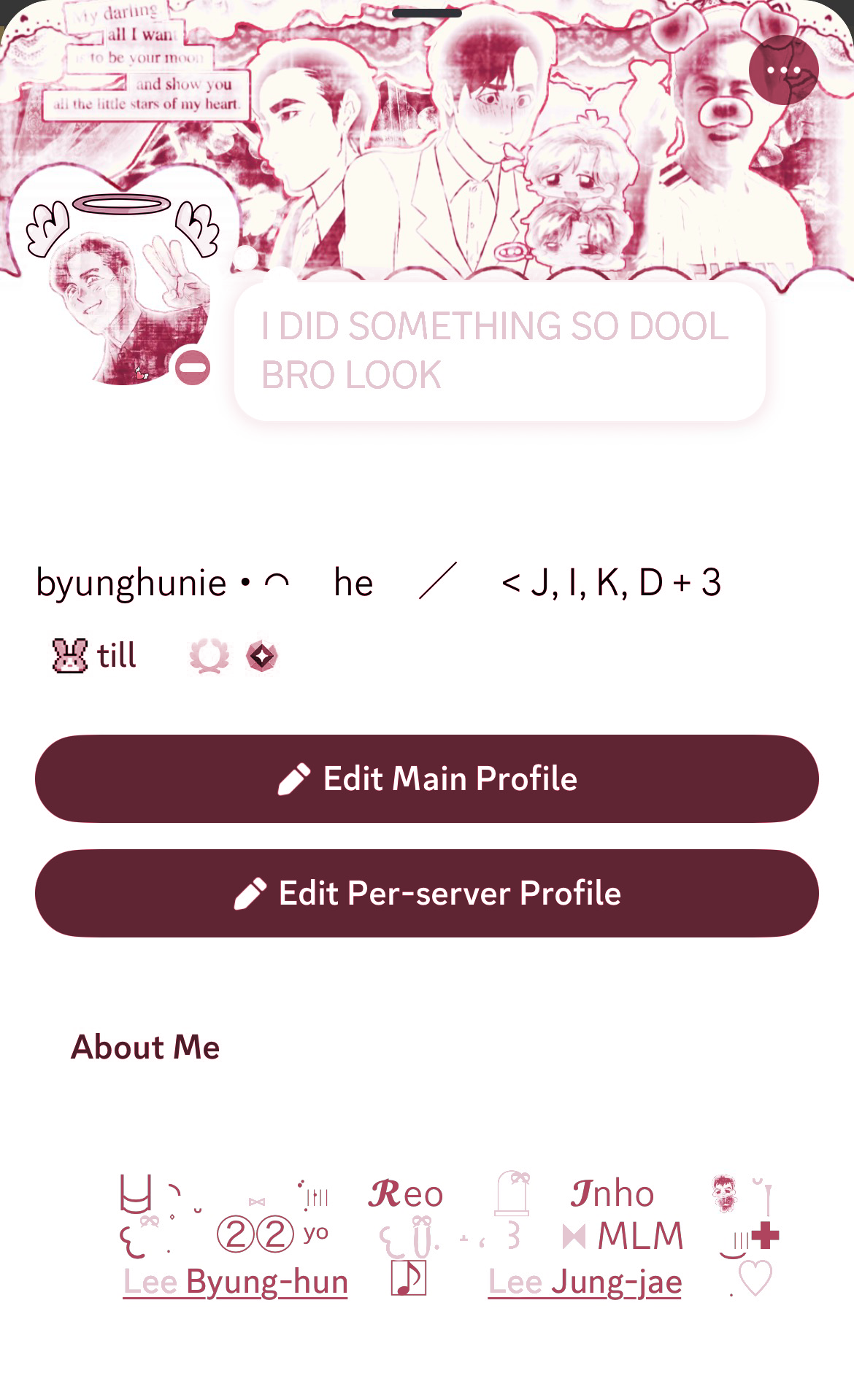Screen dimensions: 854x1400
Task: Tap the diamond-shaped profile badge
Action: pyautogui.click(x=261, y=656)
